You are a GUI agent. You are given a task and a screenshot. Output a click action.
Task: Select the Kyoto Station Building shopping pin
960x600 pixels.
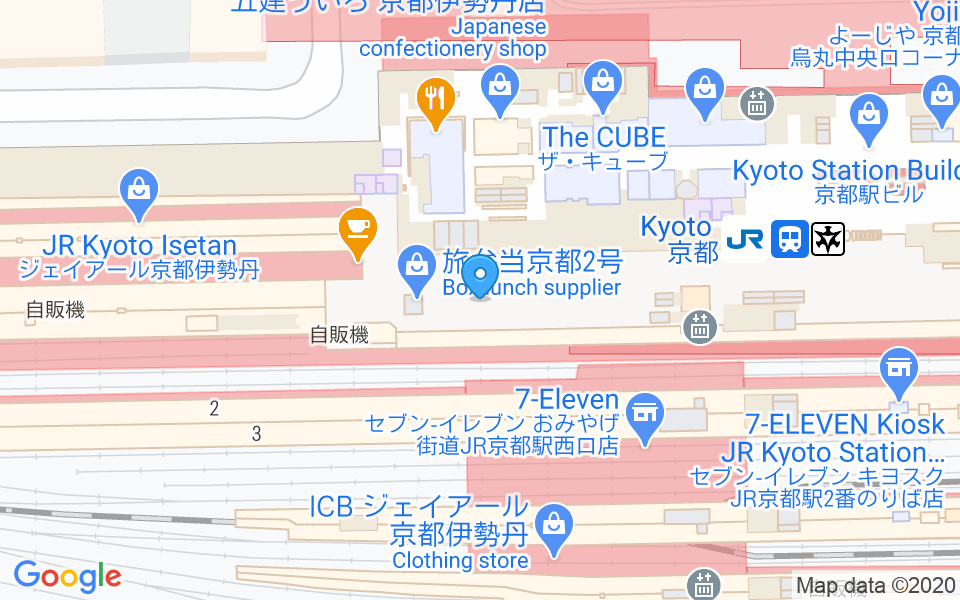coord(869,118)
